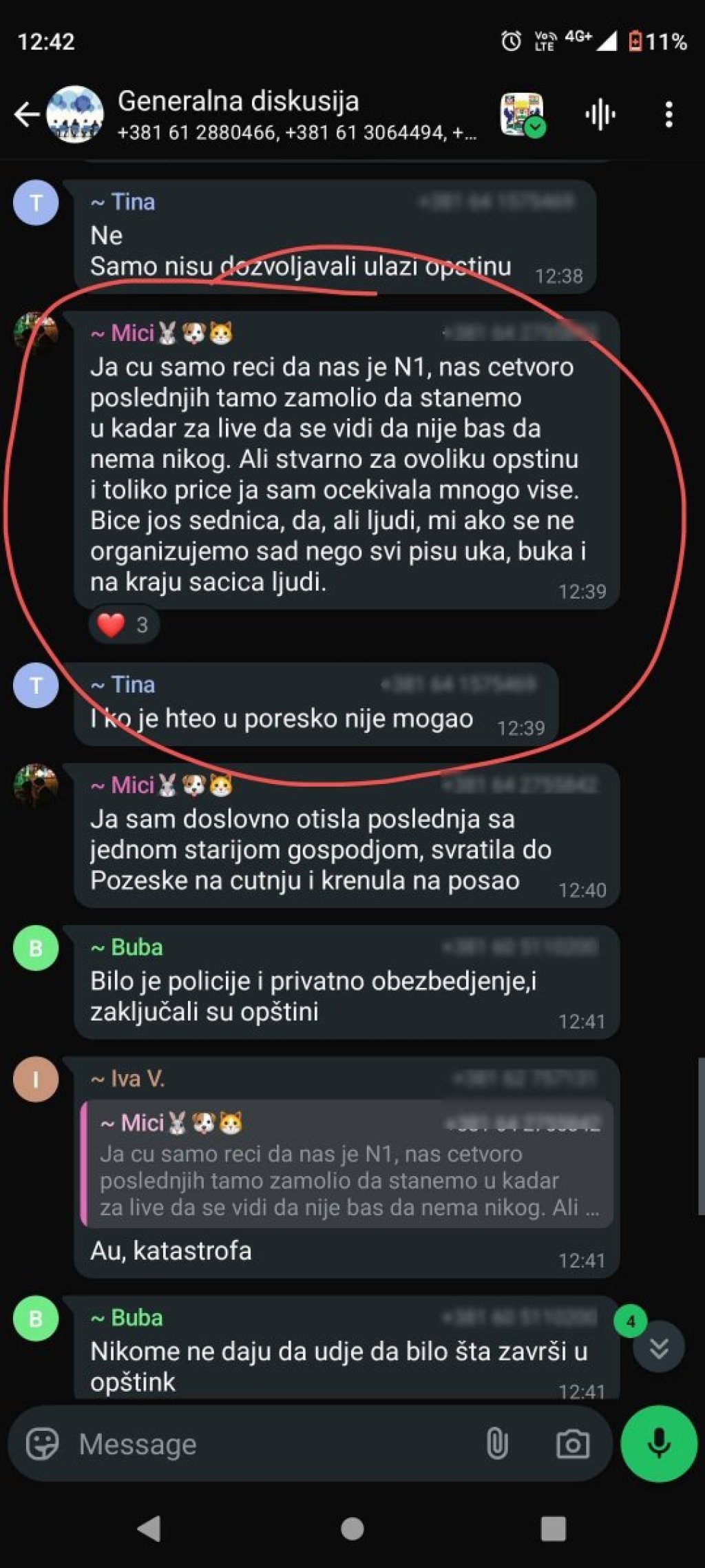Start a group voice chat
Image resolution: width=705 pixels, height=1568 pixels.
600,114
